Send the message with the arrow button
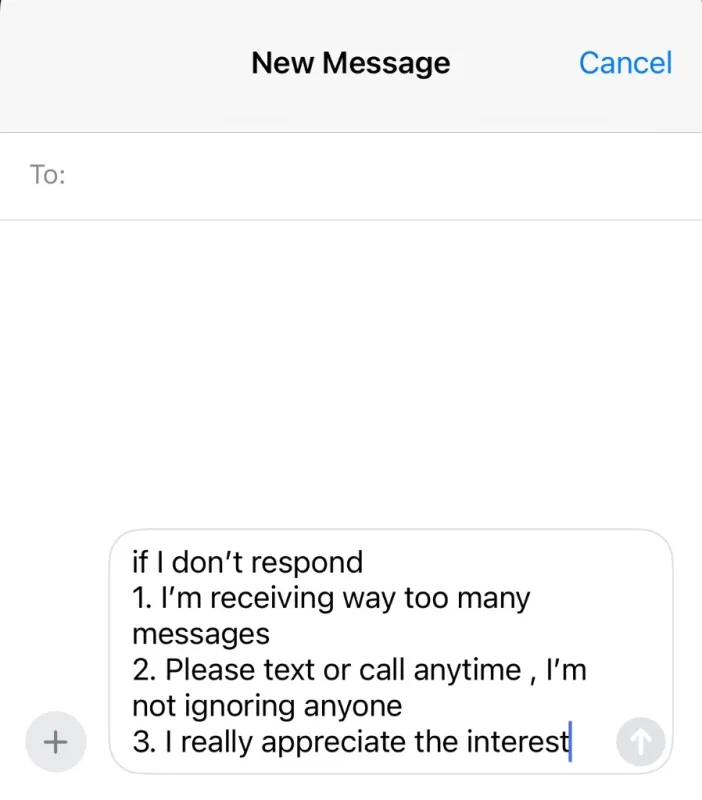702x800 pixels. click(x=640, y=742)
